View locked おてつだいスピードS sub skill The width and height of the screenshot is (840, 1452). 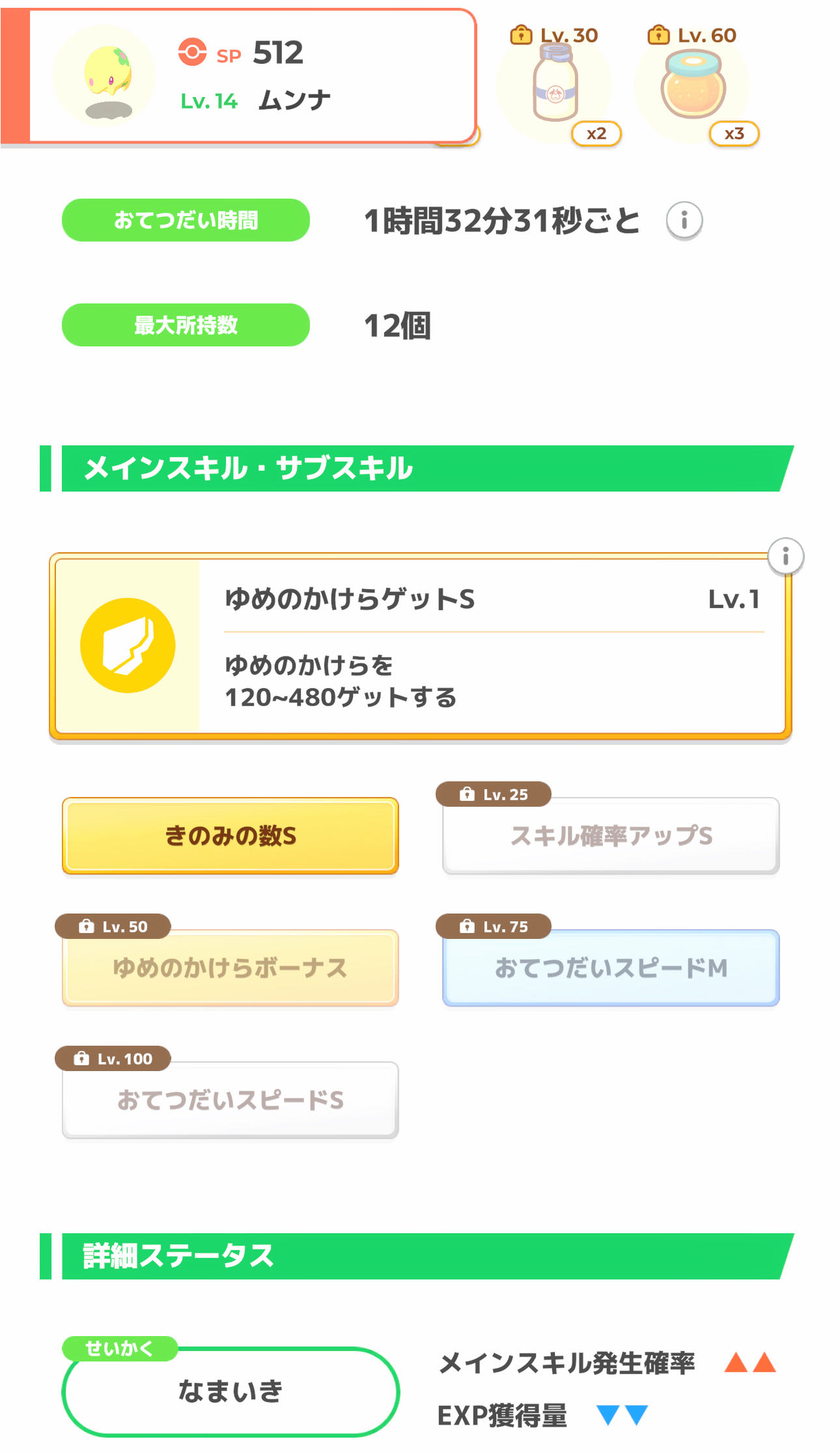pos(231,1100)
